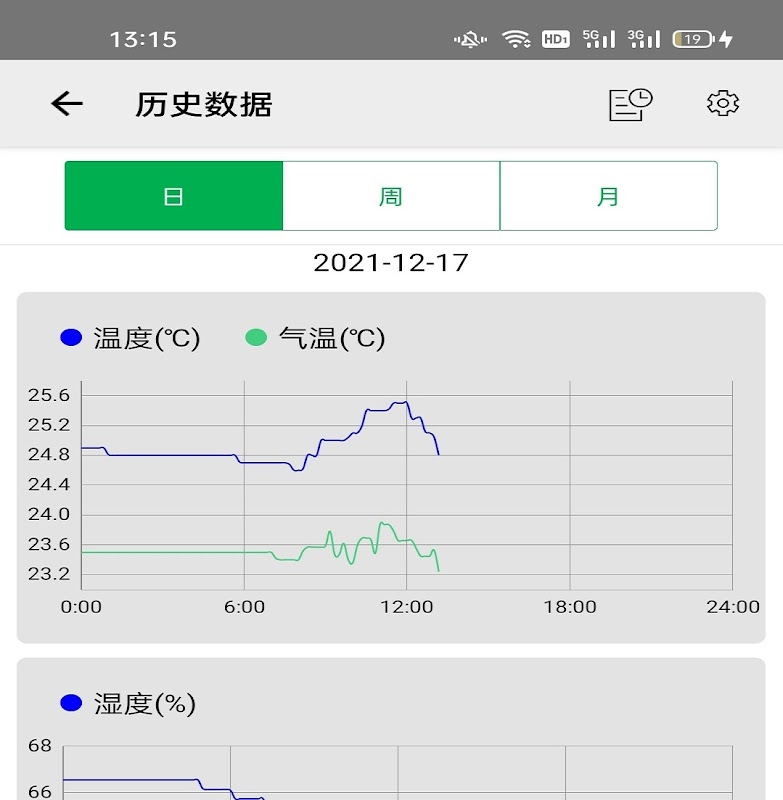Toggle the 湿度(%) chart series
Viewport: 783px width, 800px height.
pyautogui.click(x=129, y=704)
